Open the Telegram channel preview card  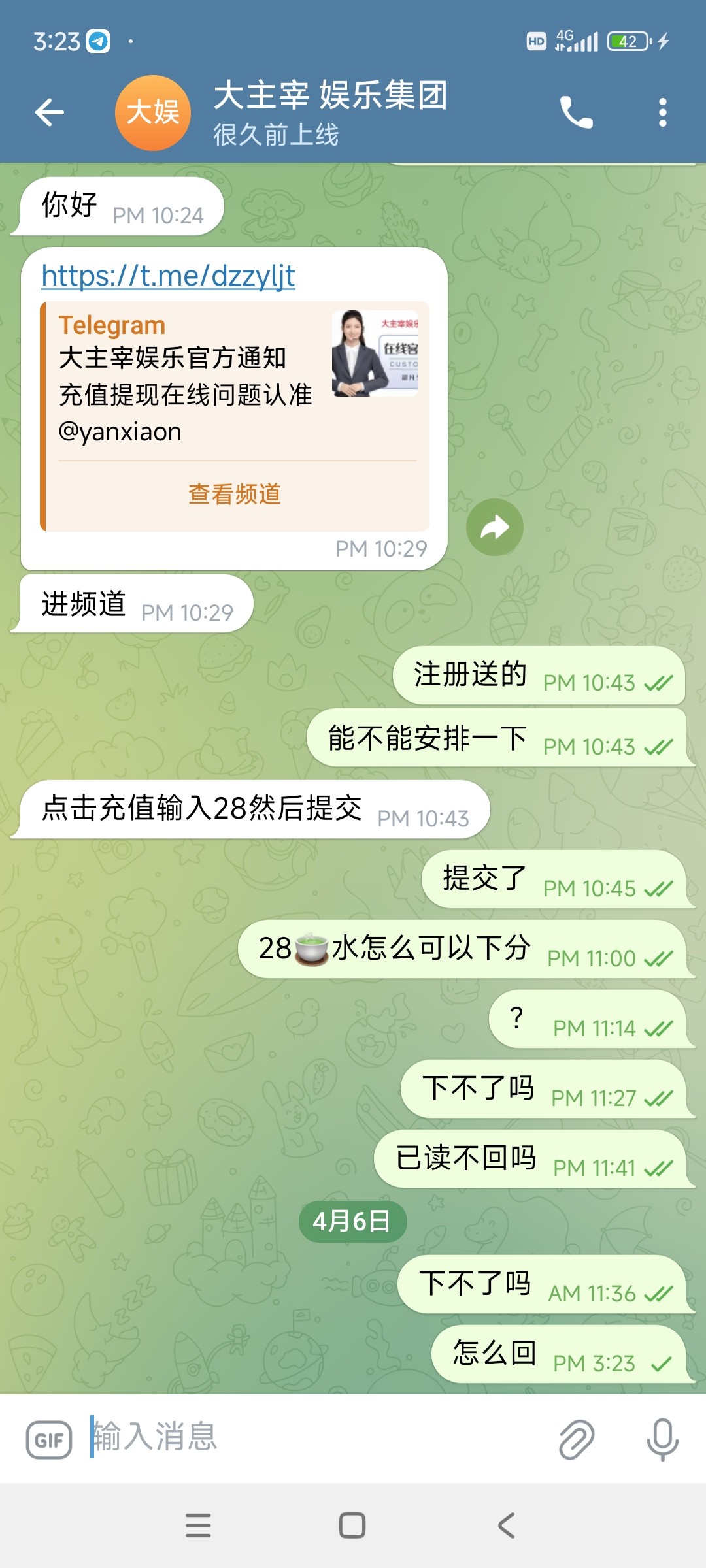[x=235, y=416]
